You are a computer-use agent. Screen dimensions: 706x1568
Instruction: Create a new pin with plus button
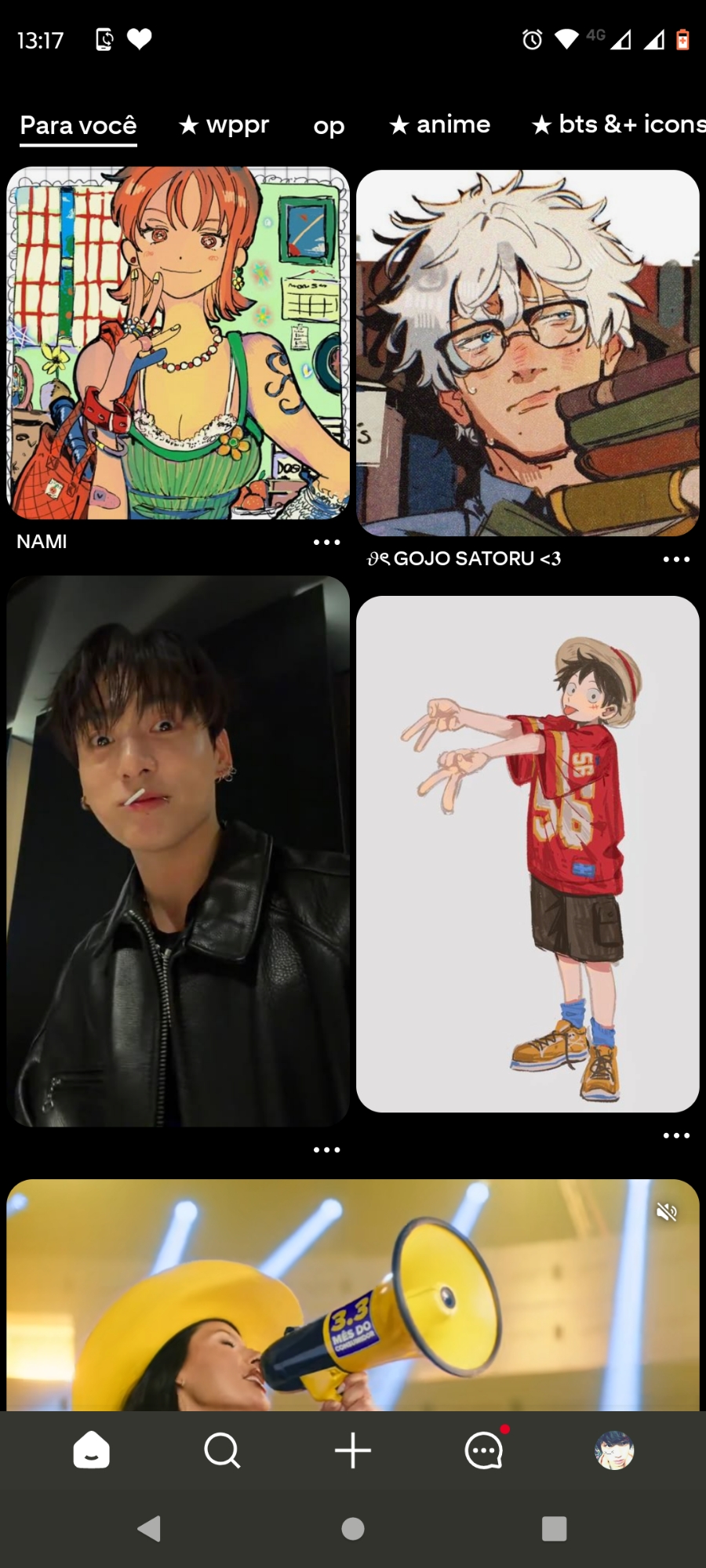click(353, 1450)
